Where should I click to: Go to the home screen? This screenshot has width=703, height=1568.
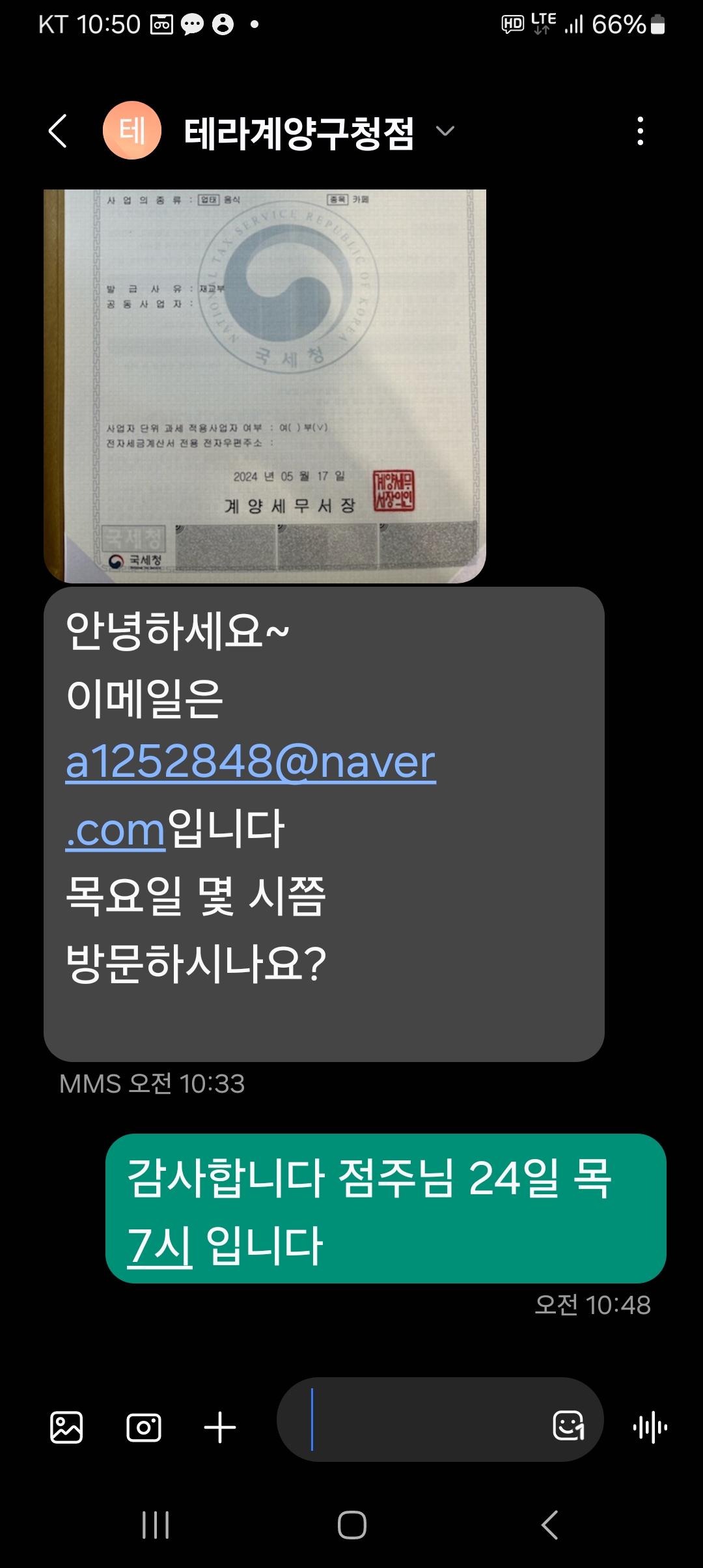click(352, 1525)
